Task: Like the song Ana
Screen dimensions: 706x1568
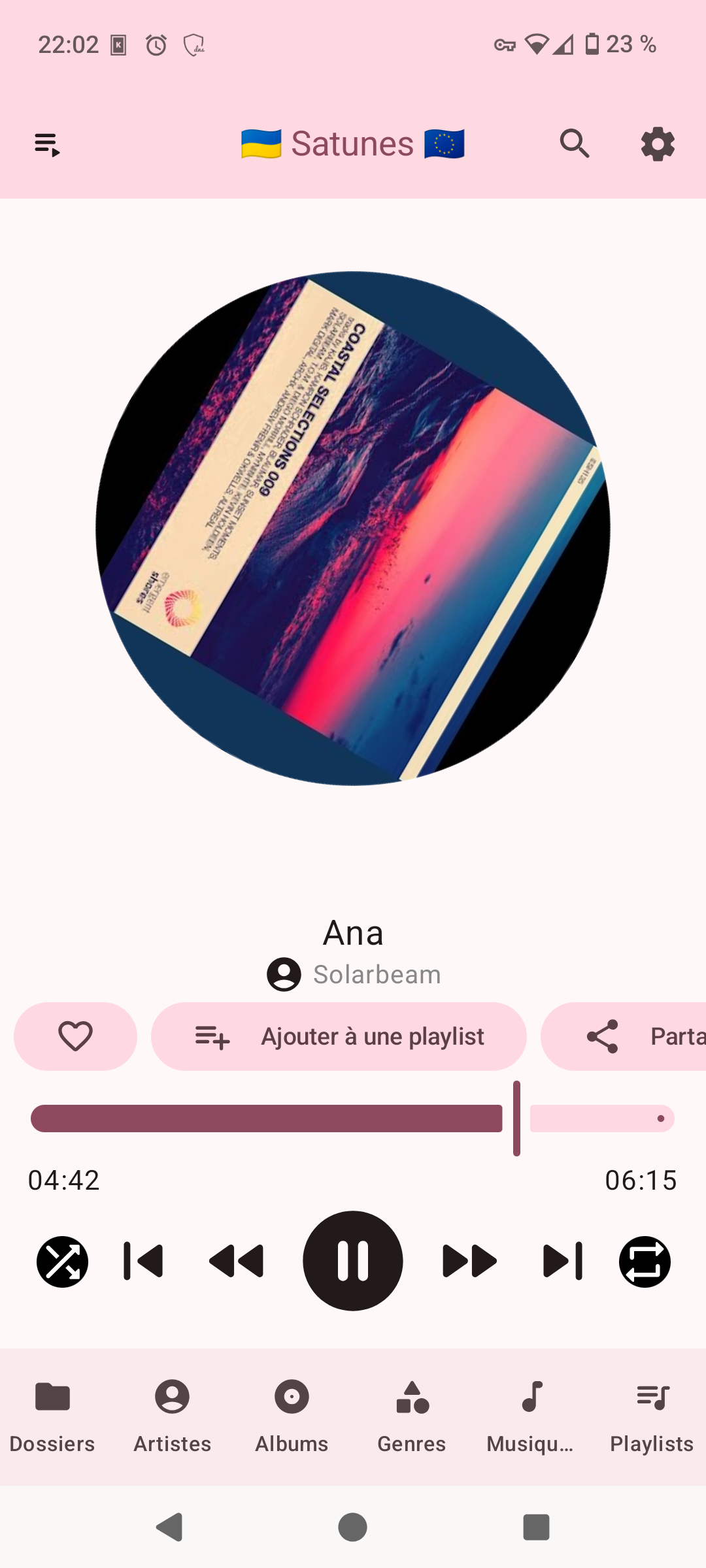Action: tap(76, 1036)
